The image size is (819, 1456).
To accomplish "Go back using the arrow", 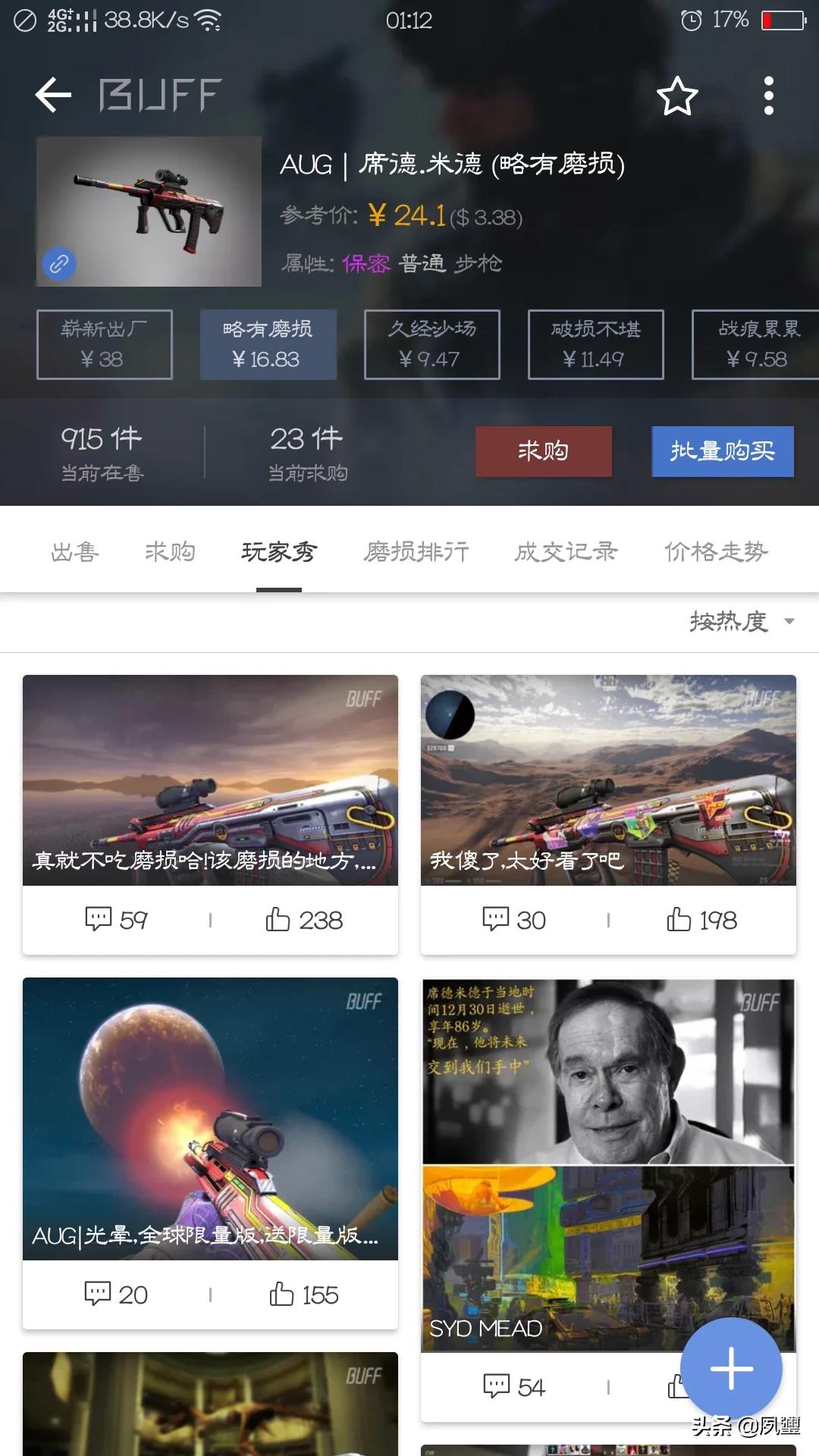I will pyautogui.click(x=53, y=96).
